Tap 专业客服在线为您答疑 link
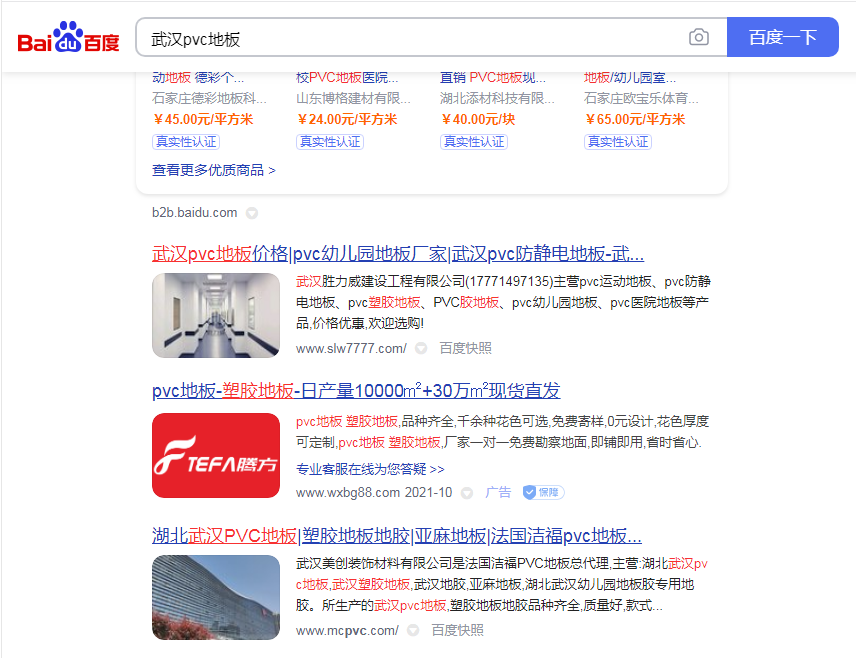 (x=370, y=468)
